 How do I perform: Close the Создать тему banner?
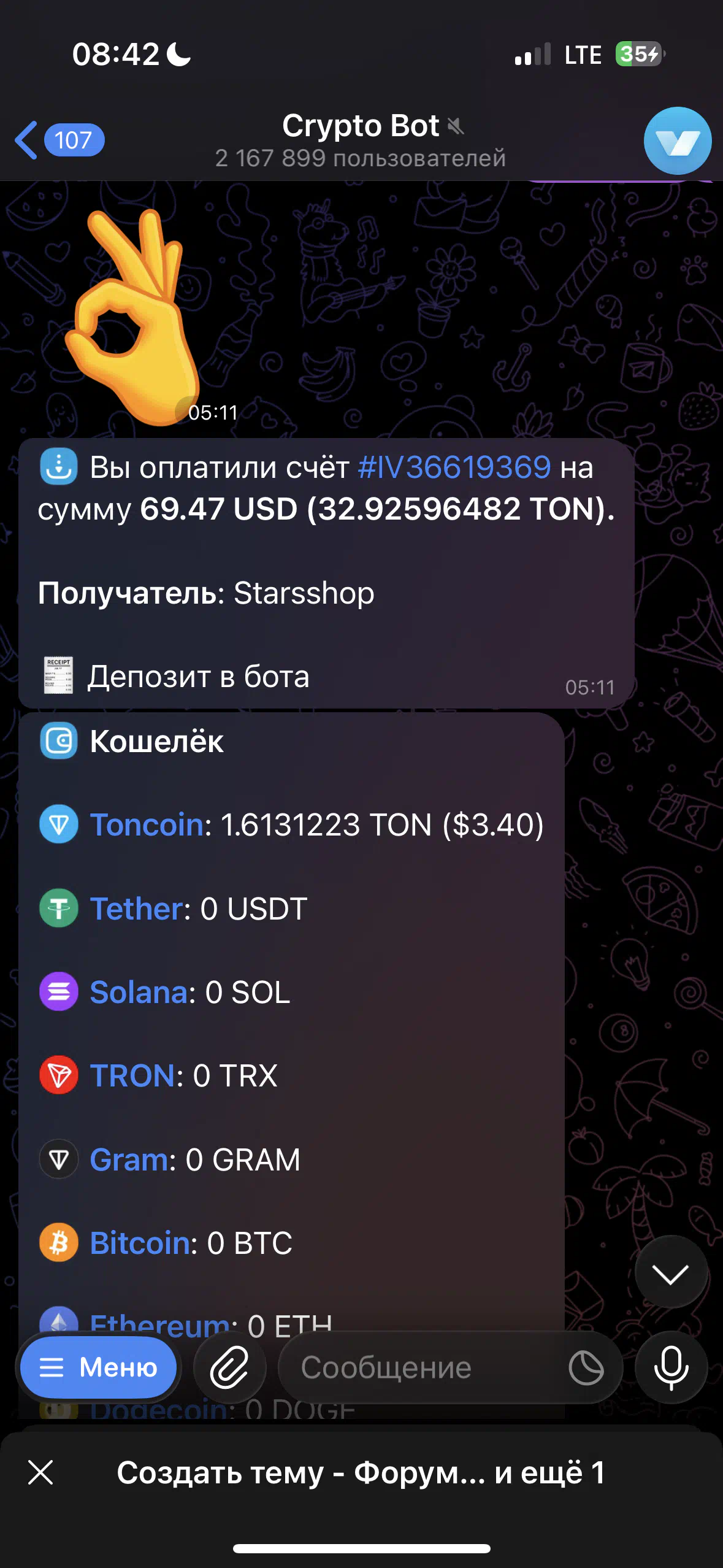pyautogui.click(x=40, y=1472)
